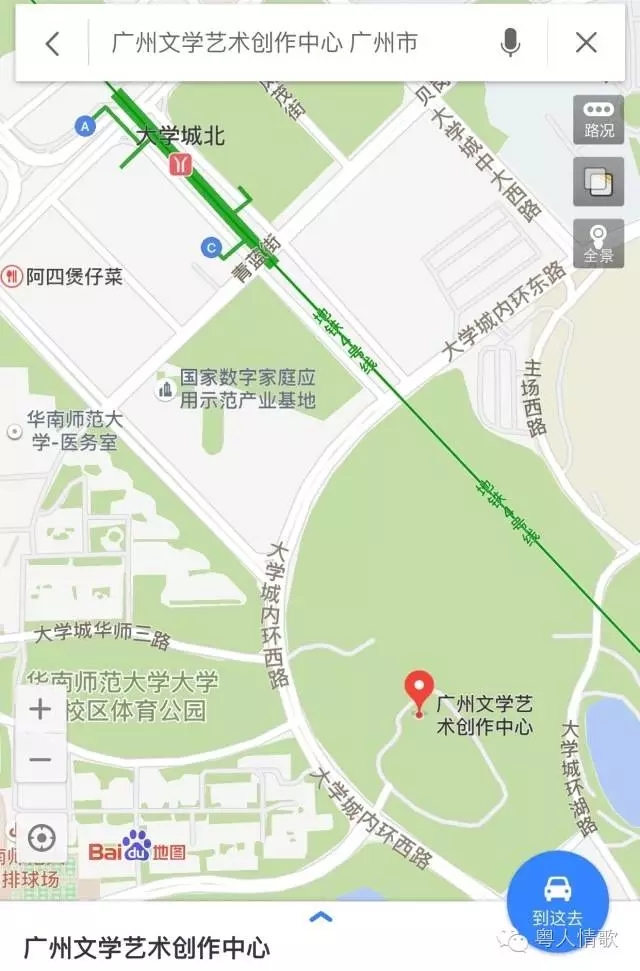Open the 大学城北 metro station marker

[180, 165]
